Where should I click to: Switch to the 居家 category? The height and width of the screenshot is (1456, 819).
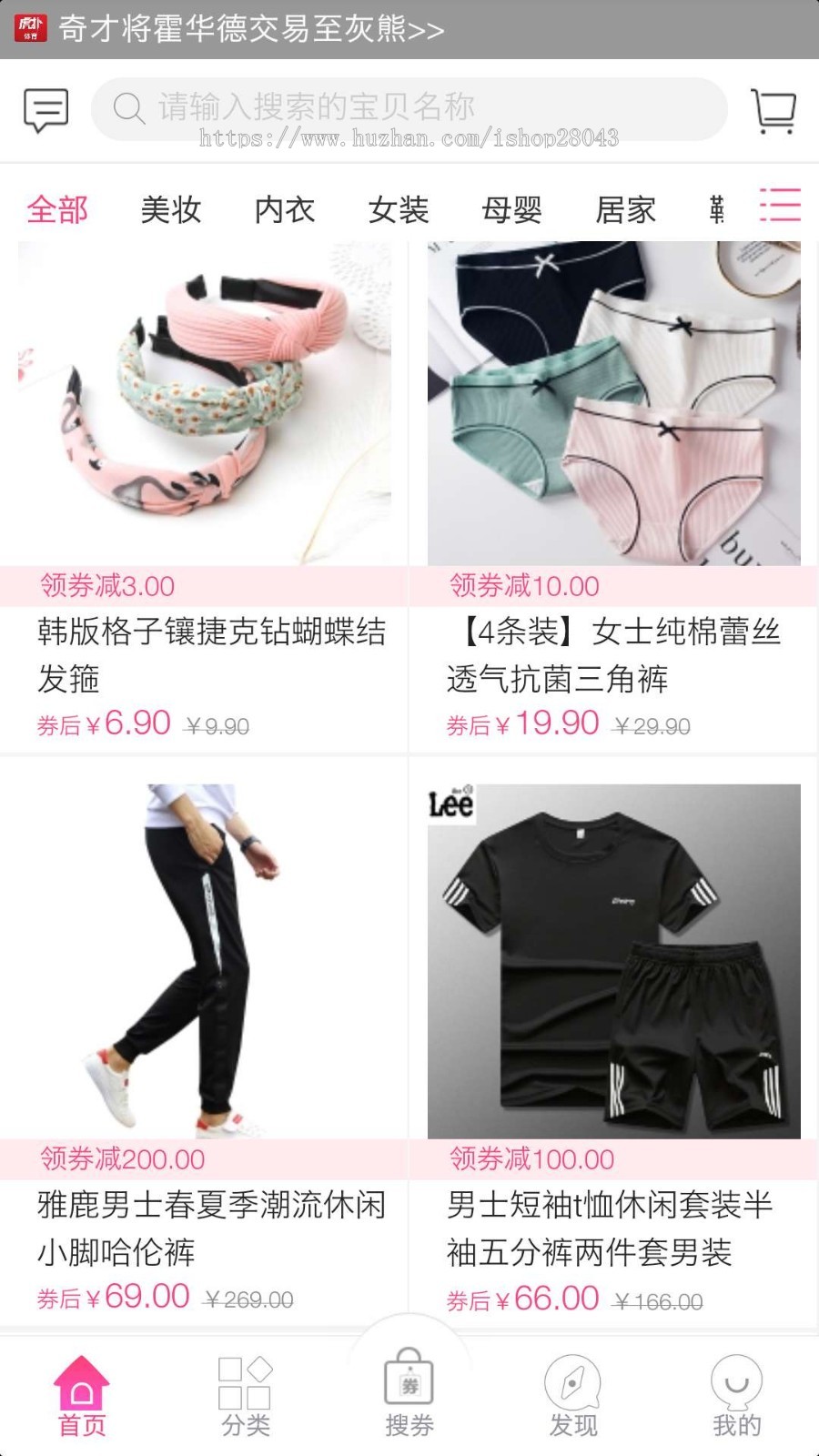point(626,210)
